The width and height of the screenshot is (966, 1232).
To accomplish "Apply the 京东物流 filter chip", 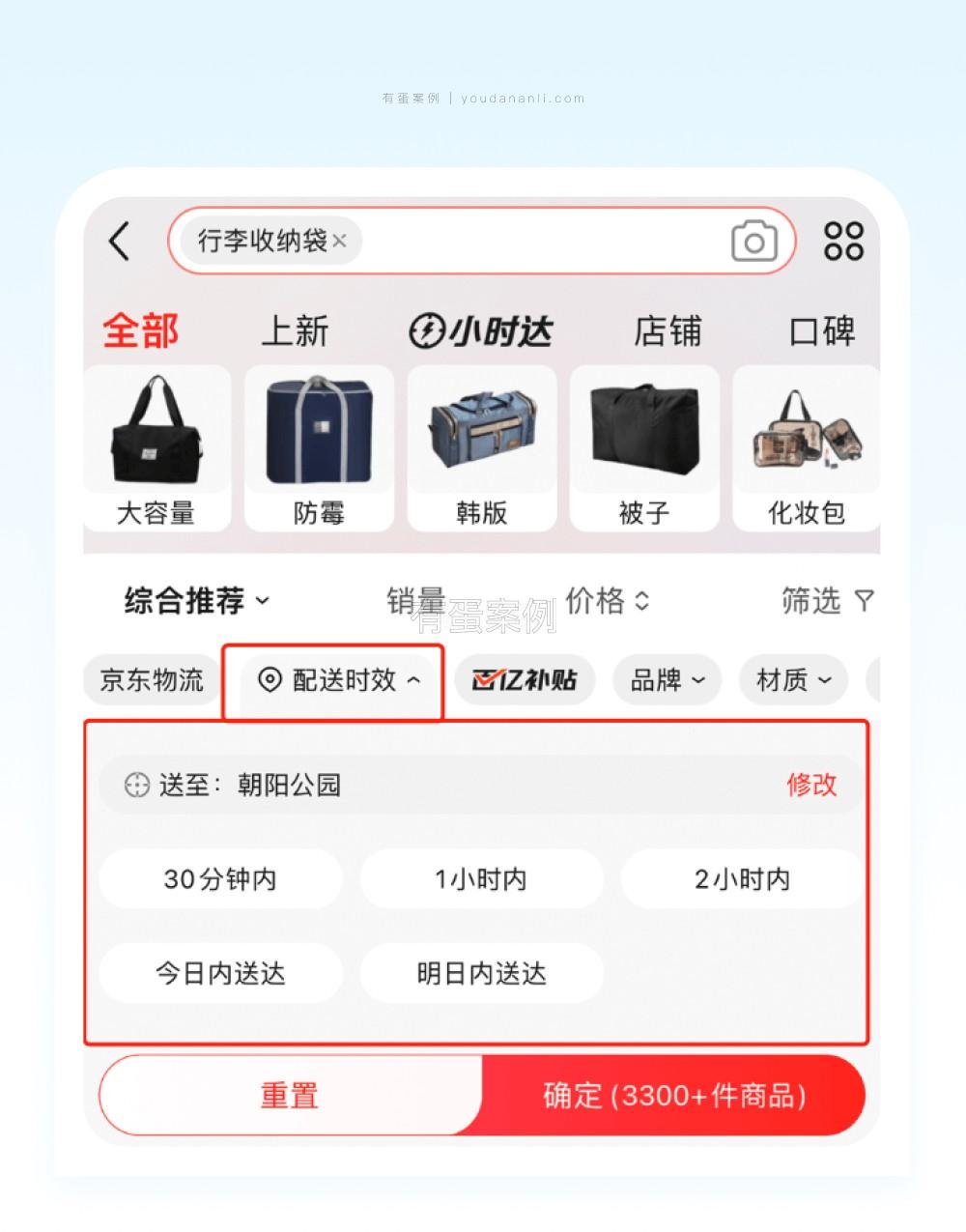I will click(152, 680).
